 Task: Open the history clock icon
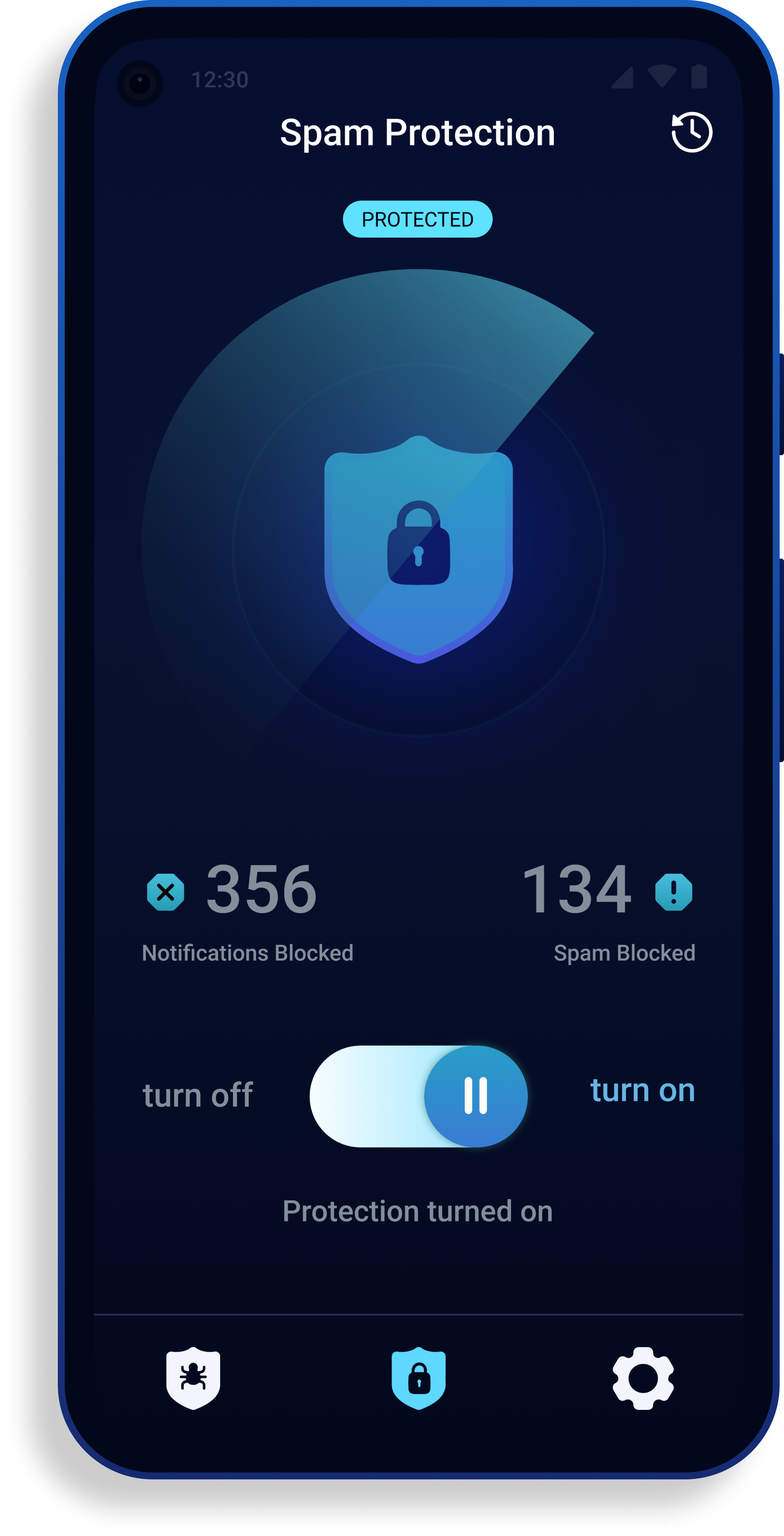[x=691, y=132]
